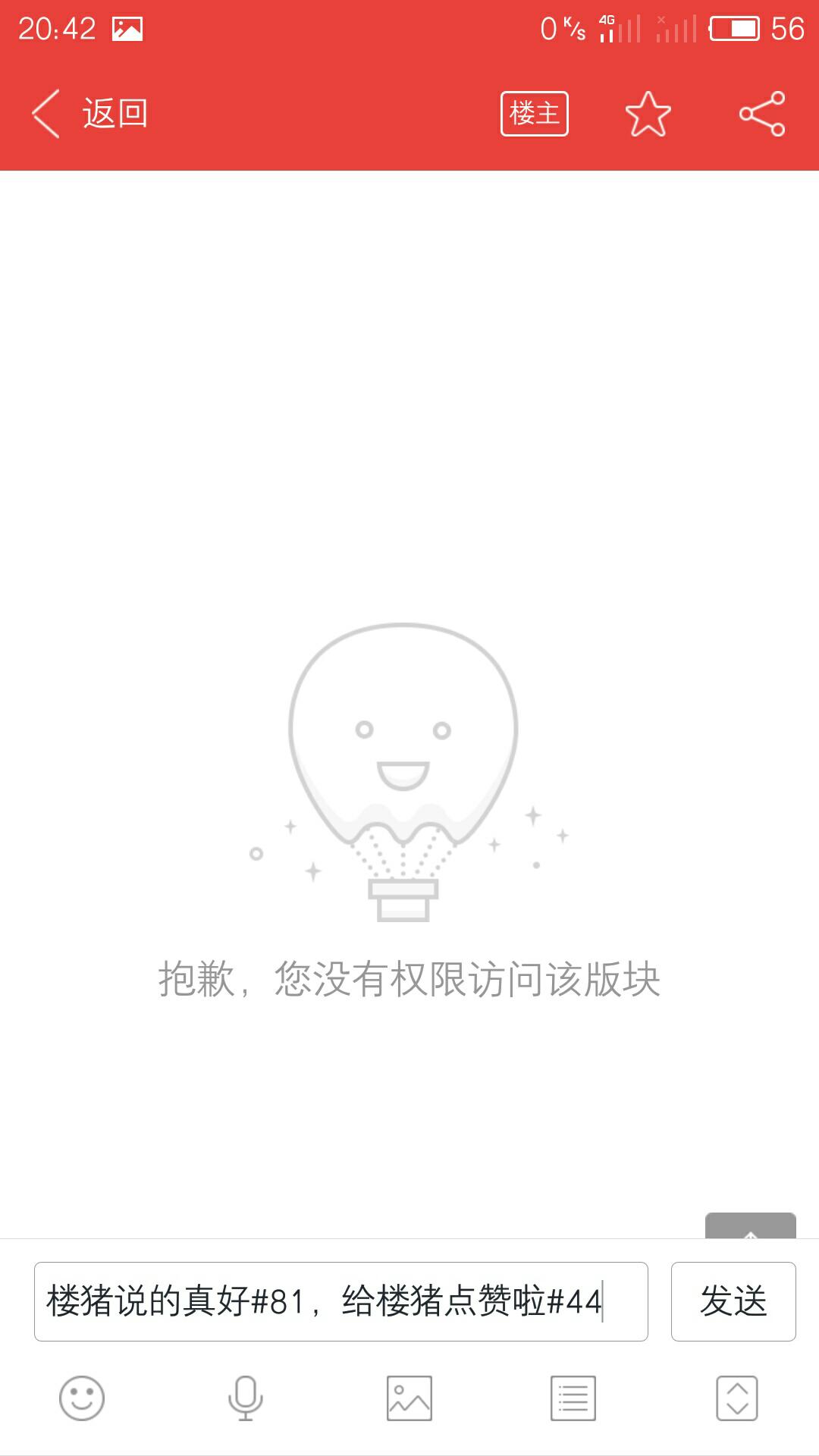Show only 楼主 posts
Image resolution: width=819 pixels, height=1456 pixels.
click(x=534, y=114)
